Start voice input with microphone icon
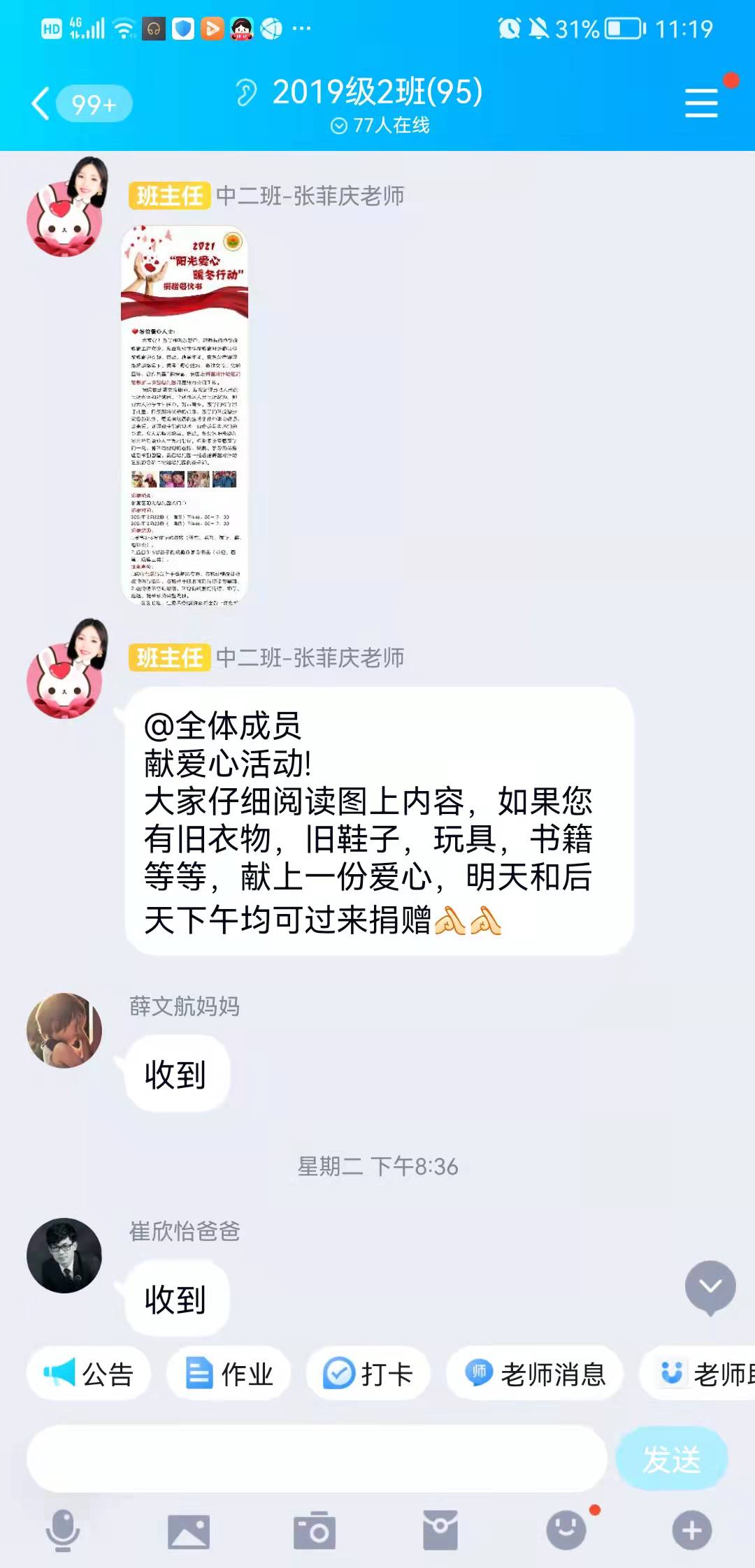The image size is (755, 1568). point(63,1530)
